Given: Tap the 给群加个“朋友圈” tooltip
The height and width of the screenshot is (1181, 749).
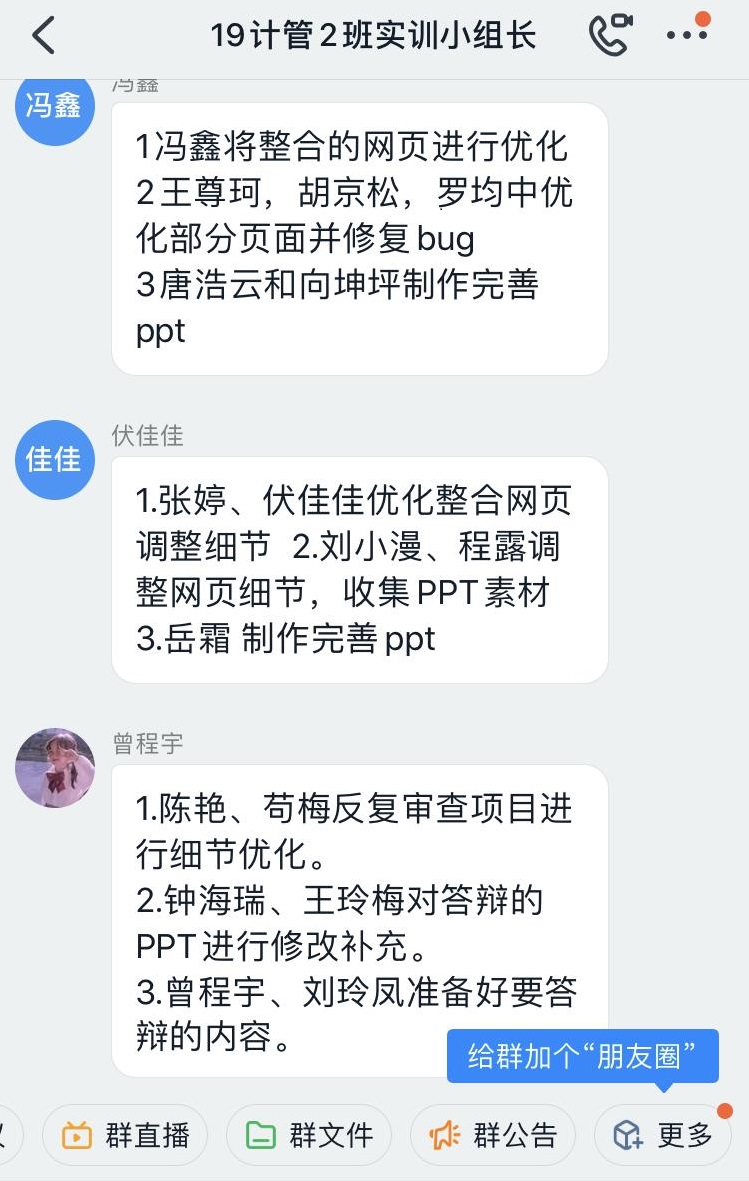Looking at the screenshot, I should [x=582, y=1056].
